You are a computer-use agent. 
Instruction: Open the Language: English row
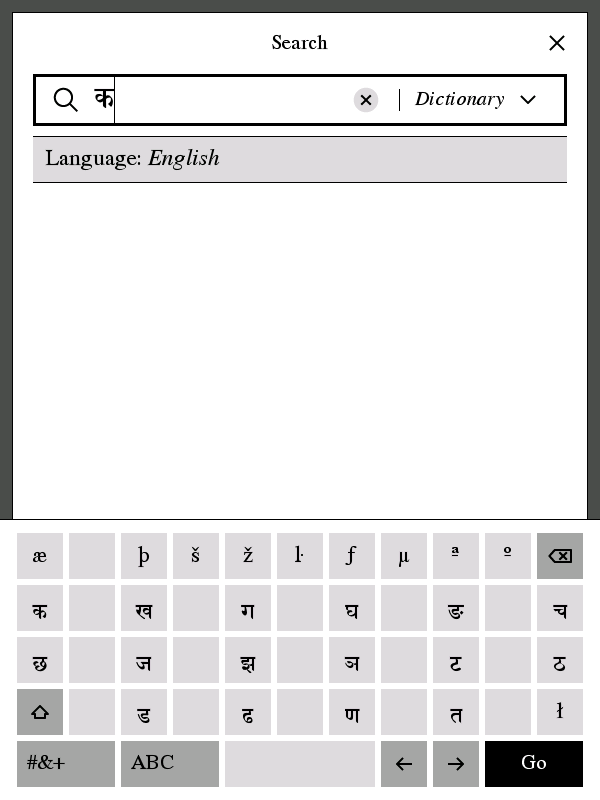tap(299, 159)
